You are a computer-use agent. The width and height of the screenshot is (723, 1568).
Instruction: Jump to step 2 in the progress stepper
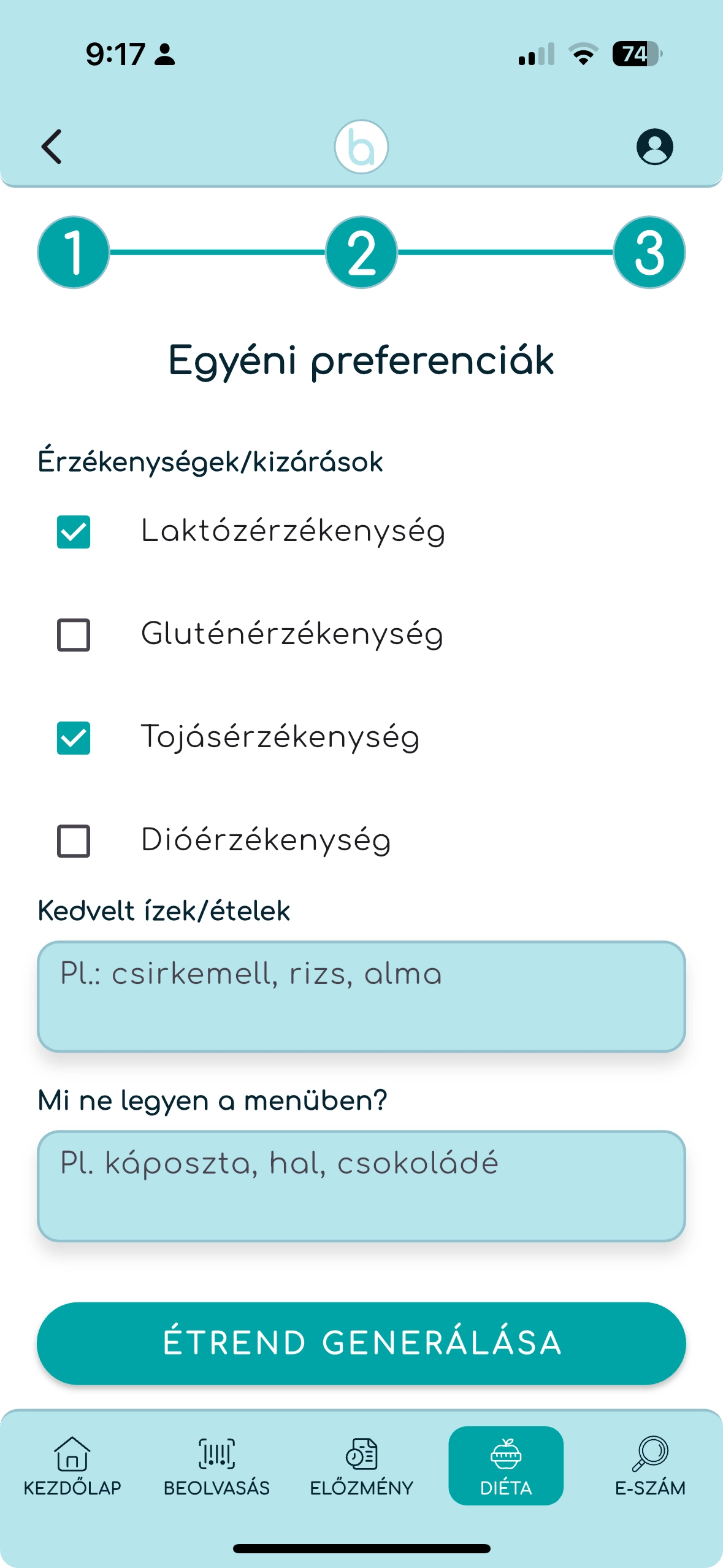pos(361,252)
